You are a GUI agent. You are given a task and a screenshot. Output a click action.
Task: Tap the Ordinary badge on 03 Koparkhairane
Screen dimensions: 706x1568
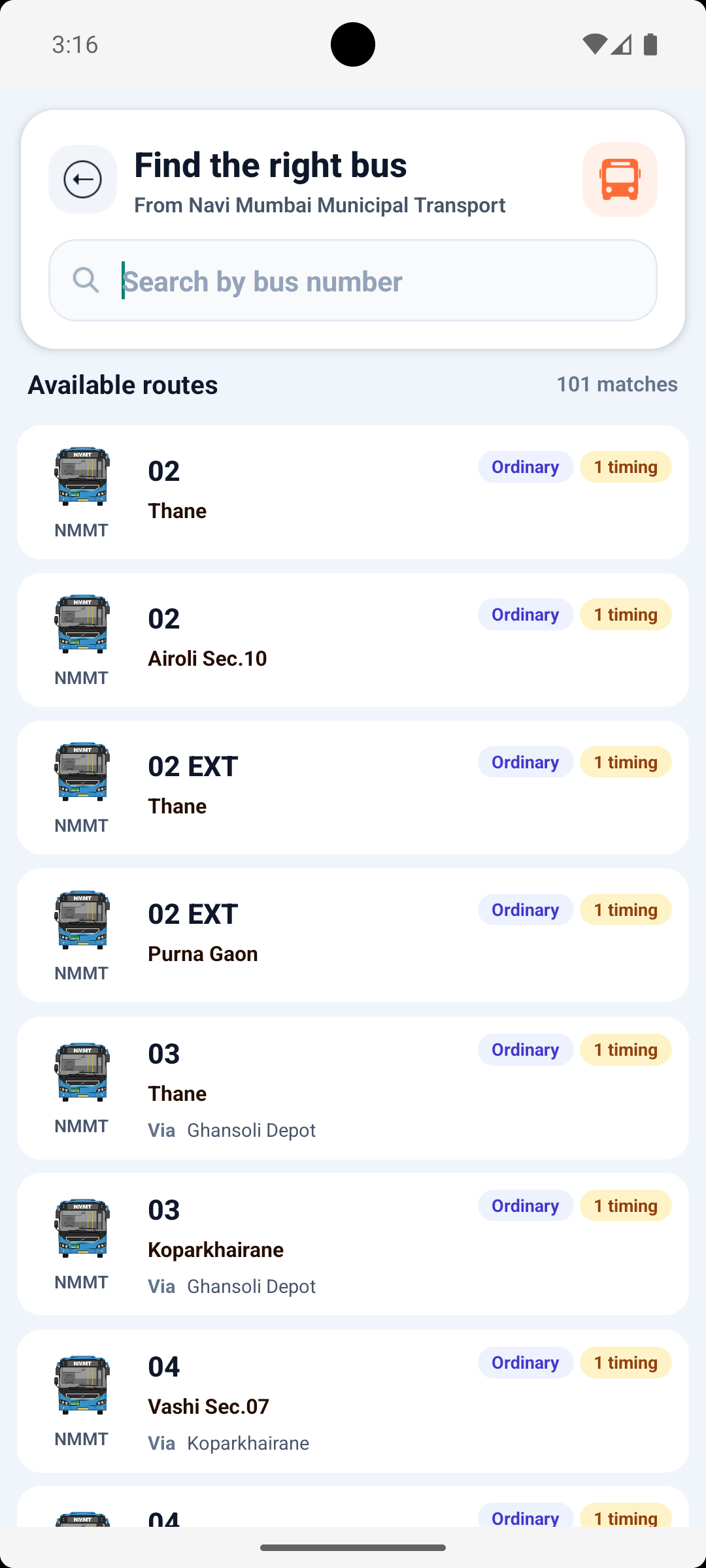[x=525, y=1205]
